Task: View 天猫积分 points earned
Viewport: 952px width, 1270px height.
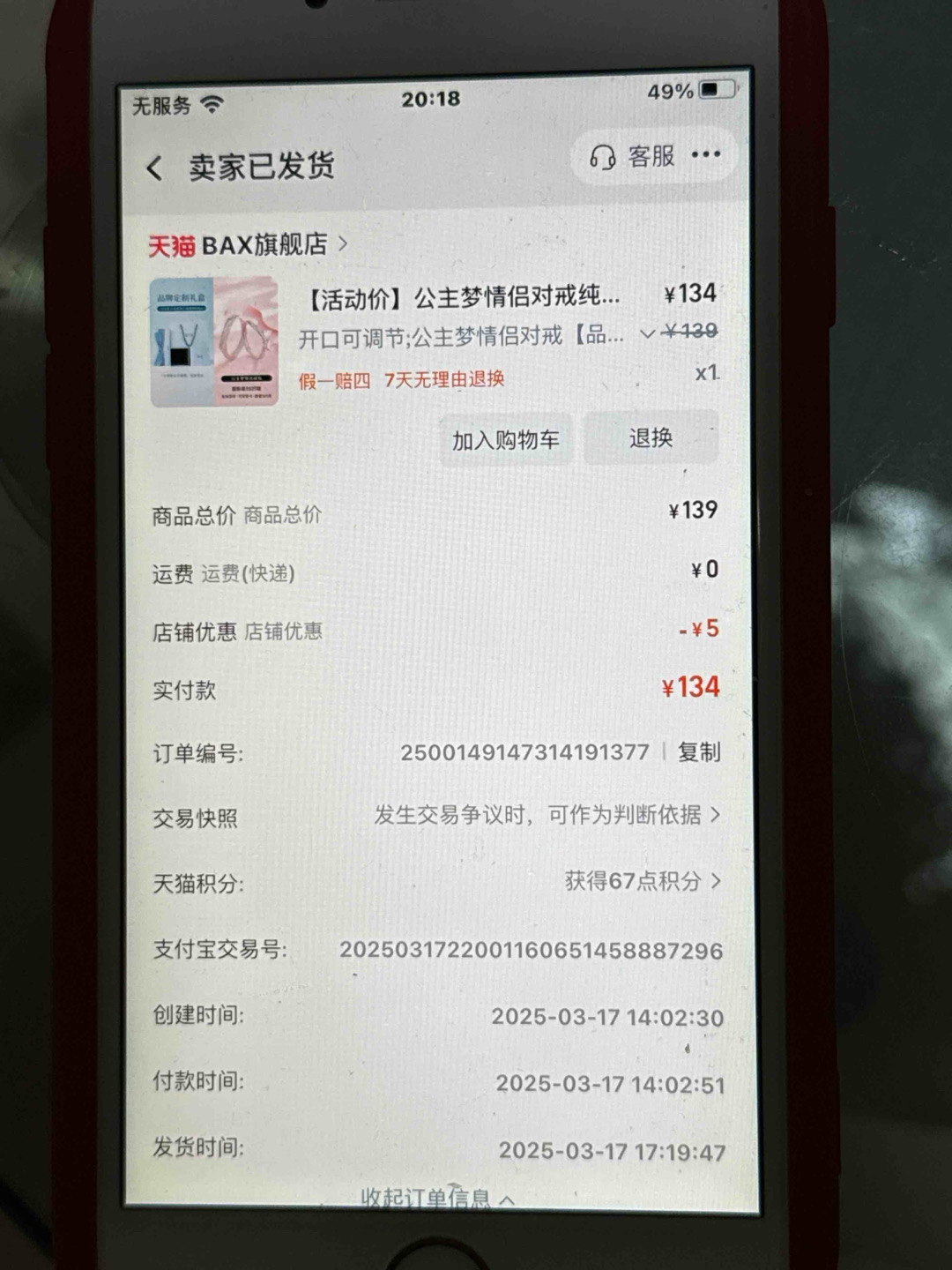Action: (x=642, y=881)
